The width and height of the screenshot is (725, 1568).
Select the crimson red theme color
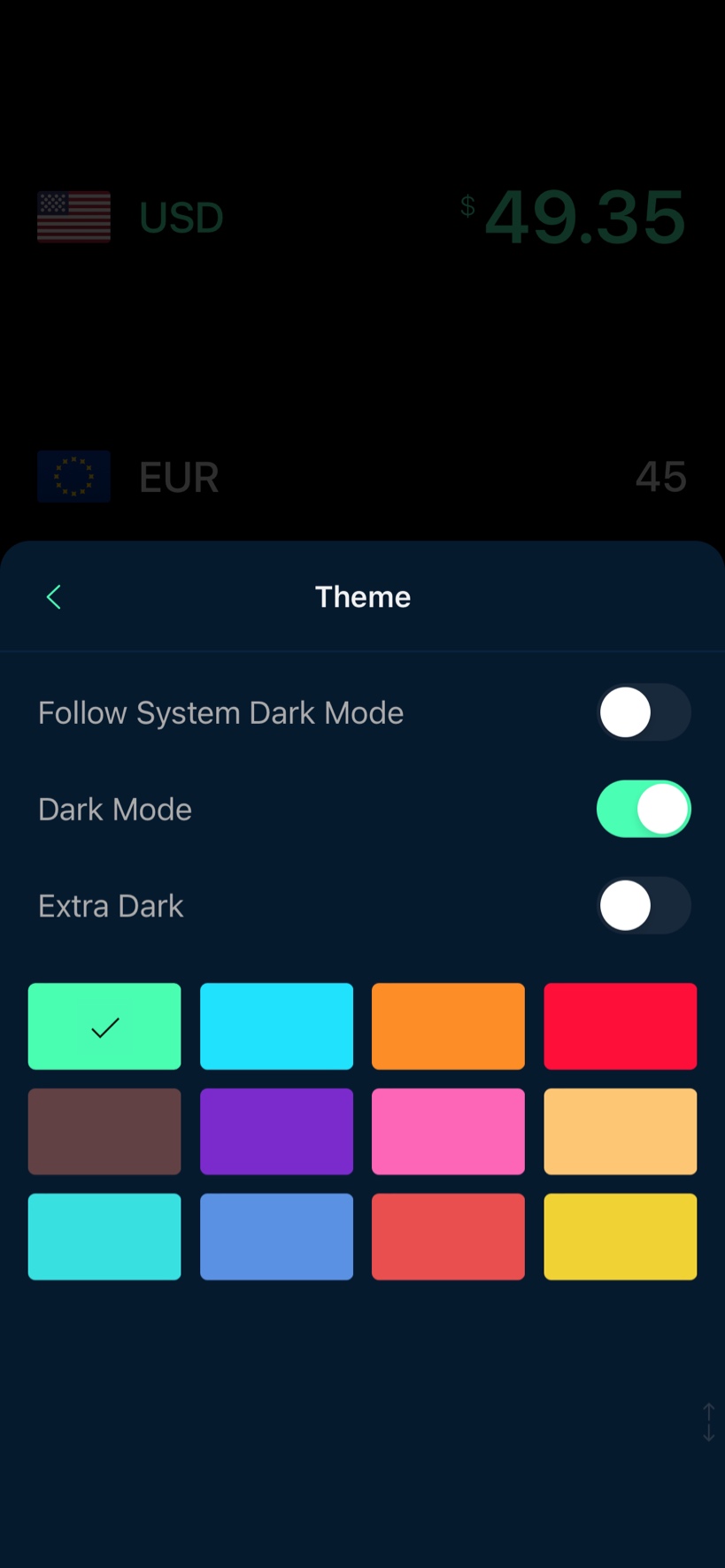tap(620, 1026)
